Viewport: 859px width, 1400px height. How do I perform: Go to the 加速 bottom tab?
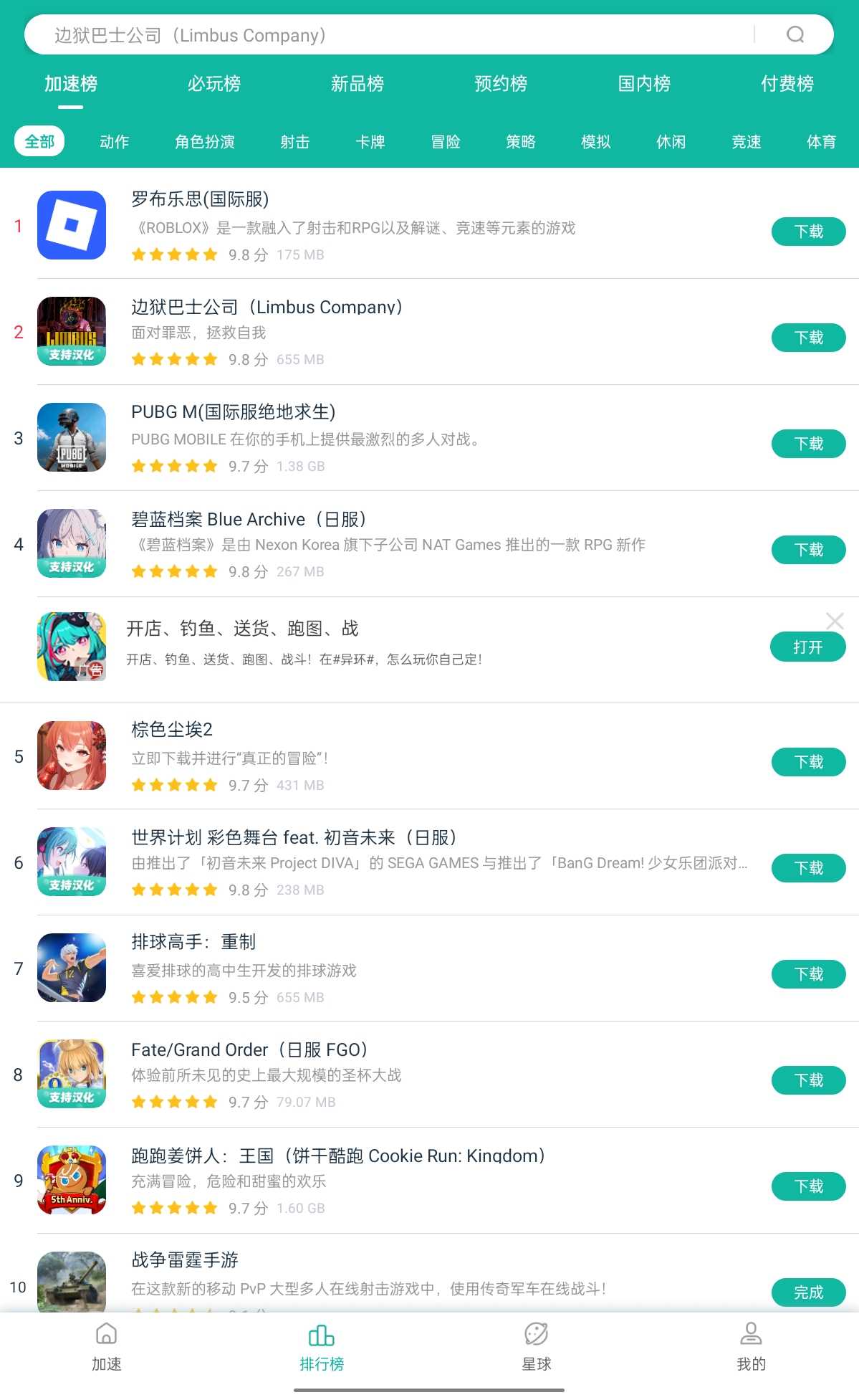pyautogui.click(x=107, y=1346)
